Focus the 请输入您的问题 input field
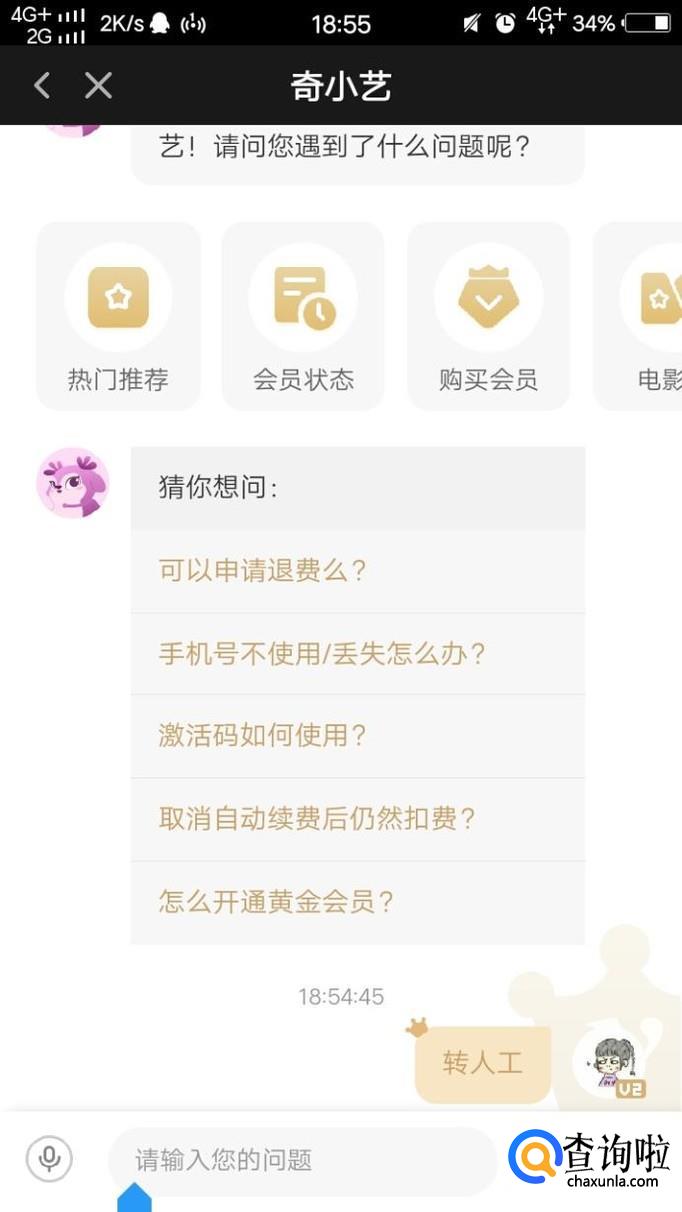 tap(300, 1160)
